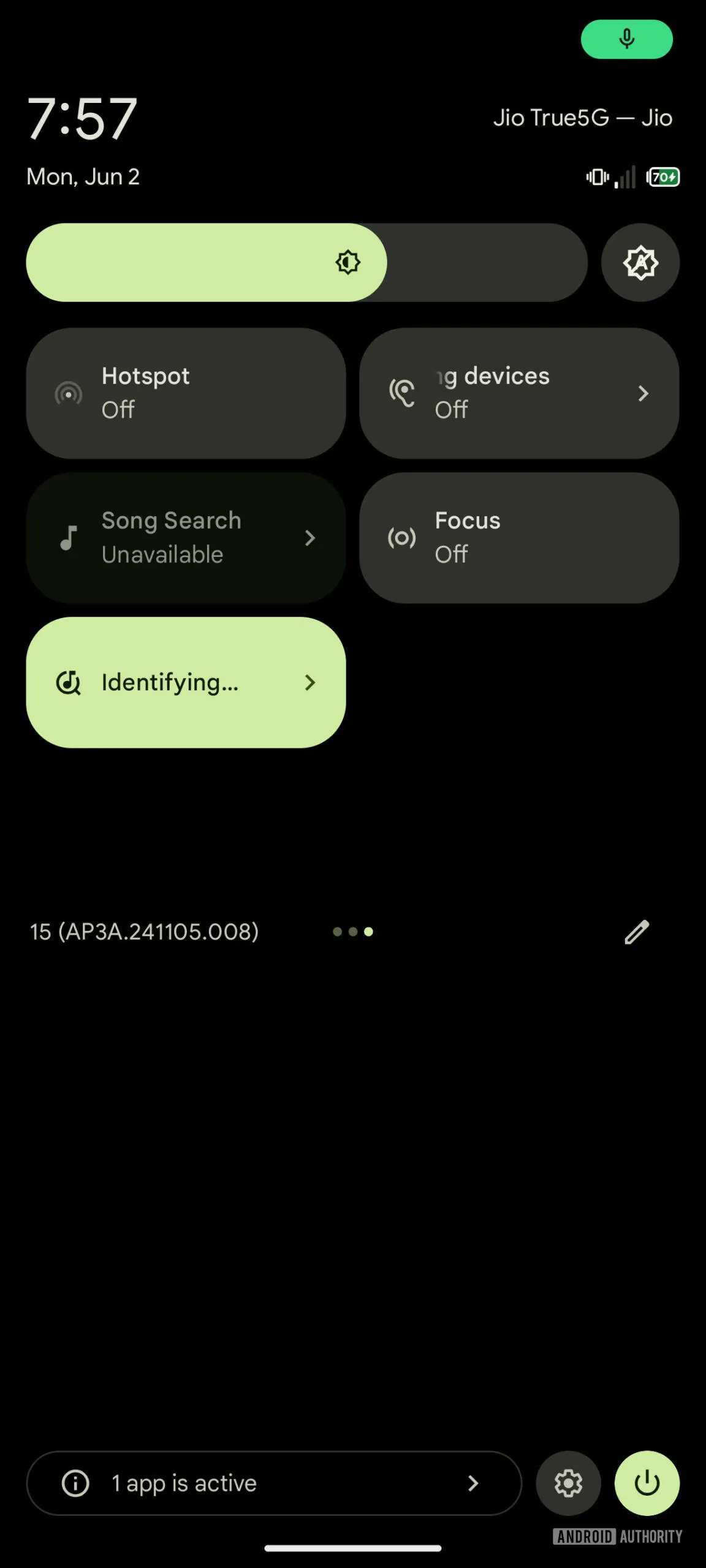Screen dimensions: 706x1568
Task: Open the '1 app is active' details
Action: click(274, 1483)
